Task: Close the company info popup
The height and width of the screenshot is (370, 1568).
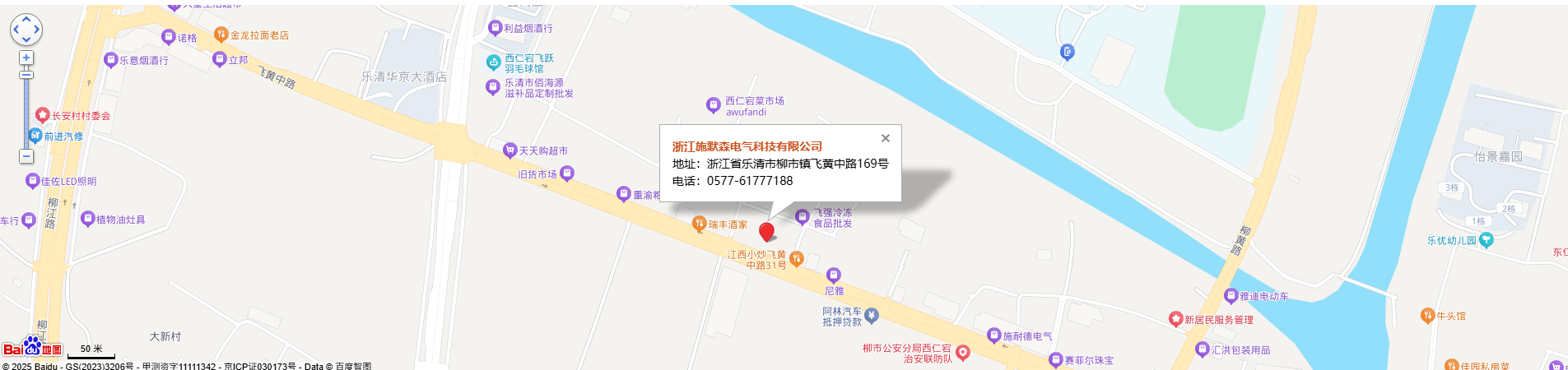Action: (885, 138)
